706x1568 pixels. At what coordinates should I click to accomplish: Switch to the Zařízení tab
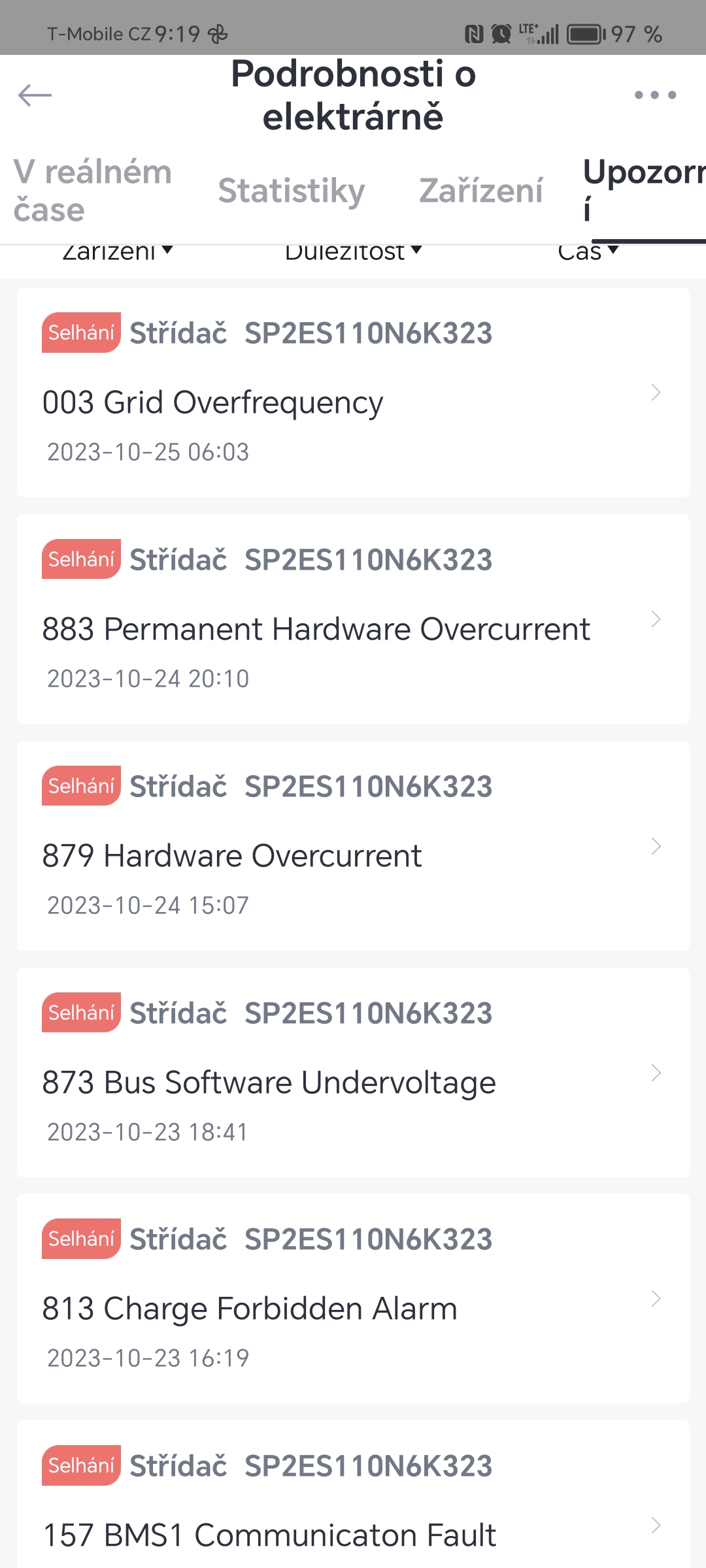pyautogui.click(x=481, y=191)
